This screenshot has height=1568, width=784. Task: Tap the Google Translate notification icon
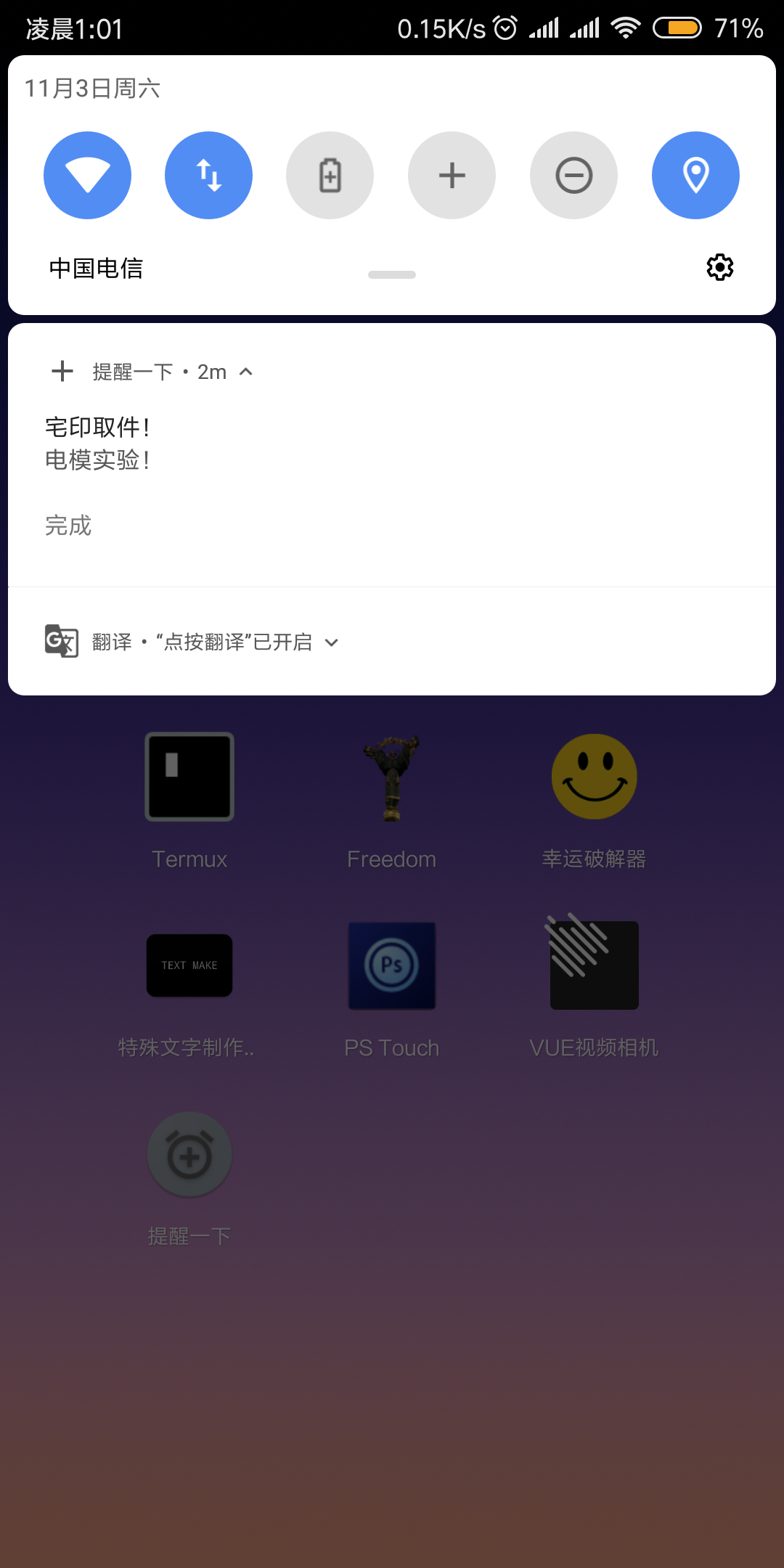pyautogui.click(x=62, y=642)
